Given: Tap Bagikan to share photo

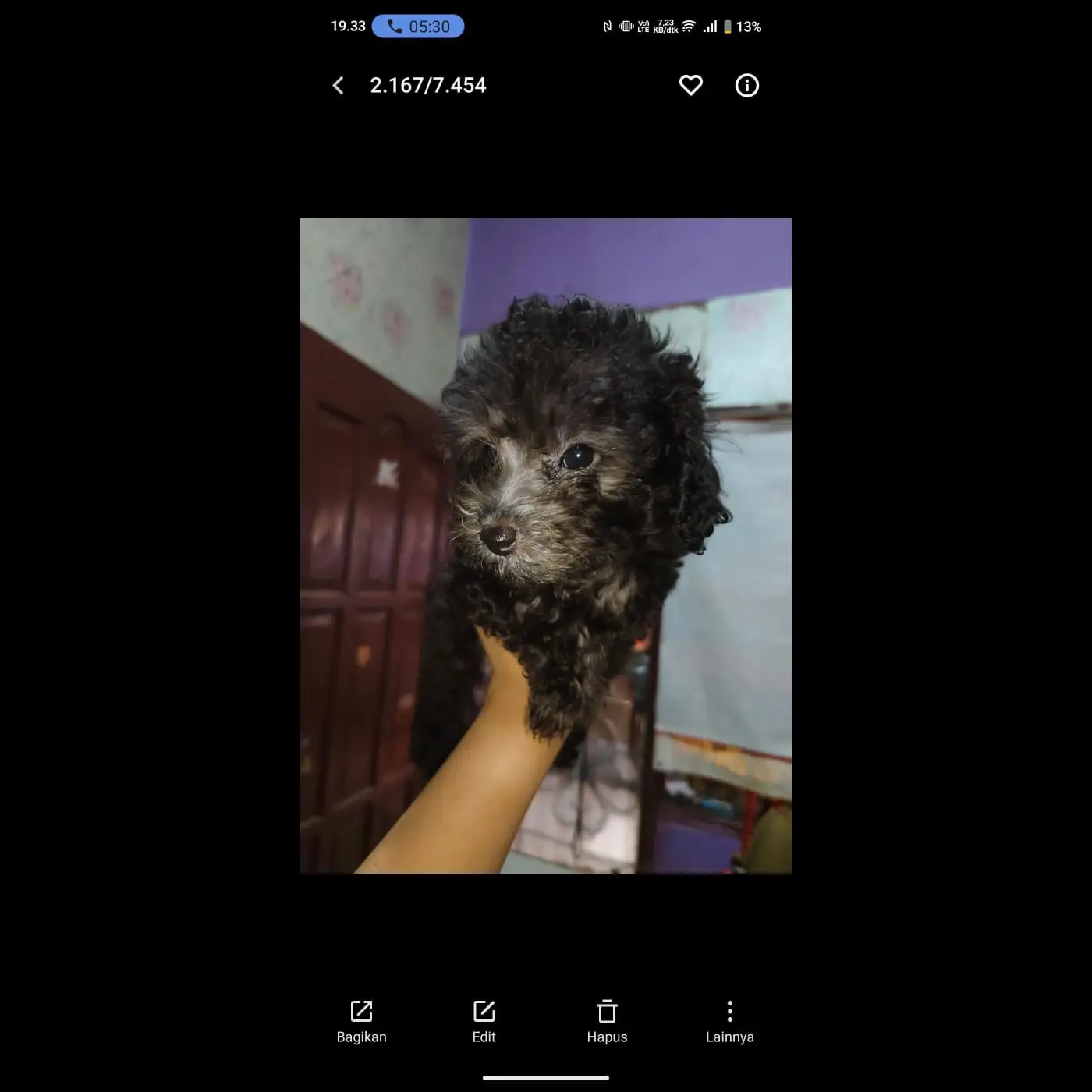Looking at the screenshot, I should [x=361, y=1020].
